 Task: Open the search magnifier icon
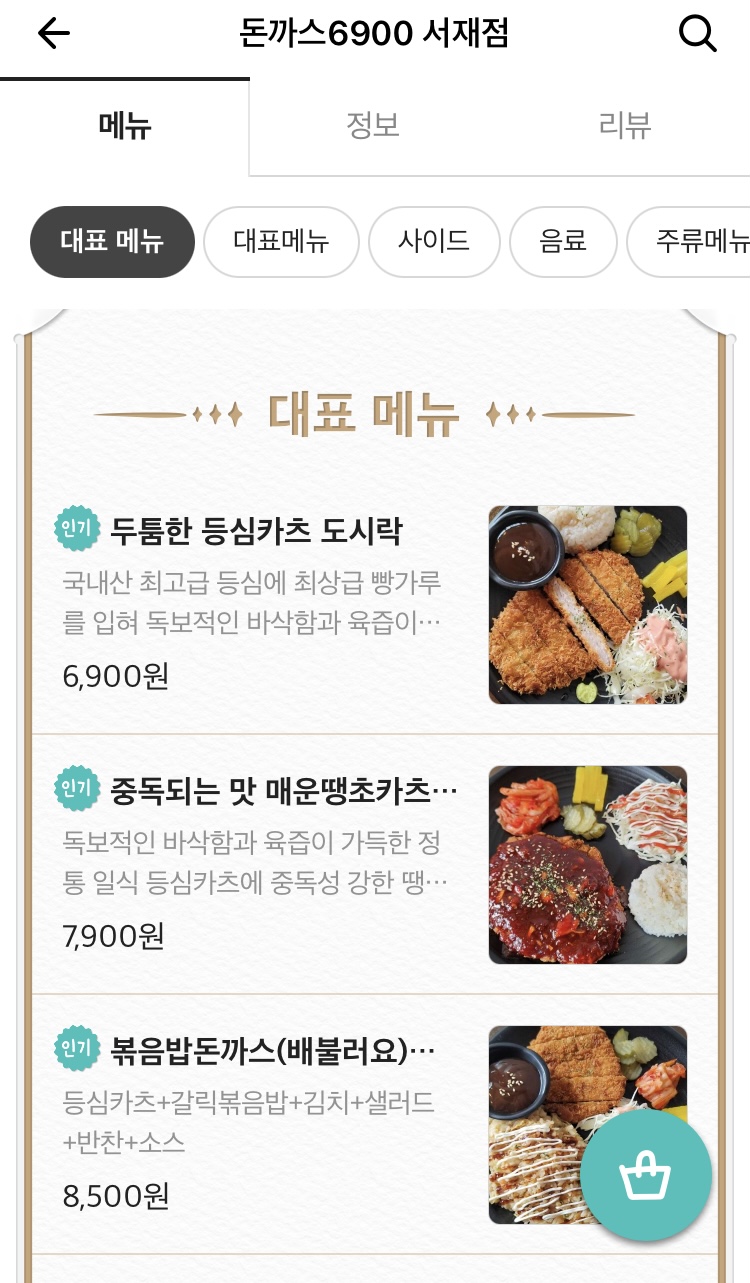click(697, 34)
